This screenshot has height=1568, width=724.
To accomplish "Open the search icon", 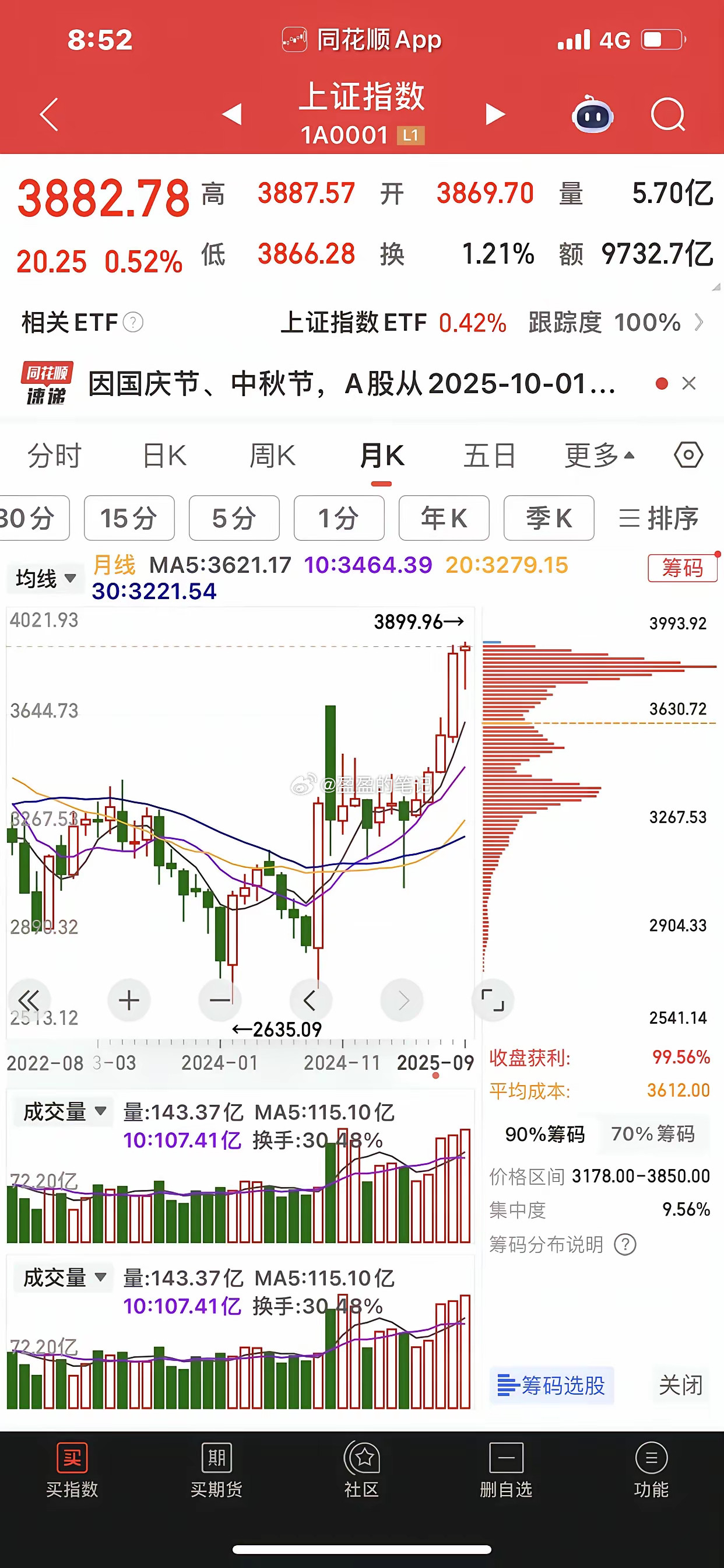I will (667, 114).
